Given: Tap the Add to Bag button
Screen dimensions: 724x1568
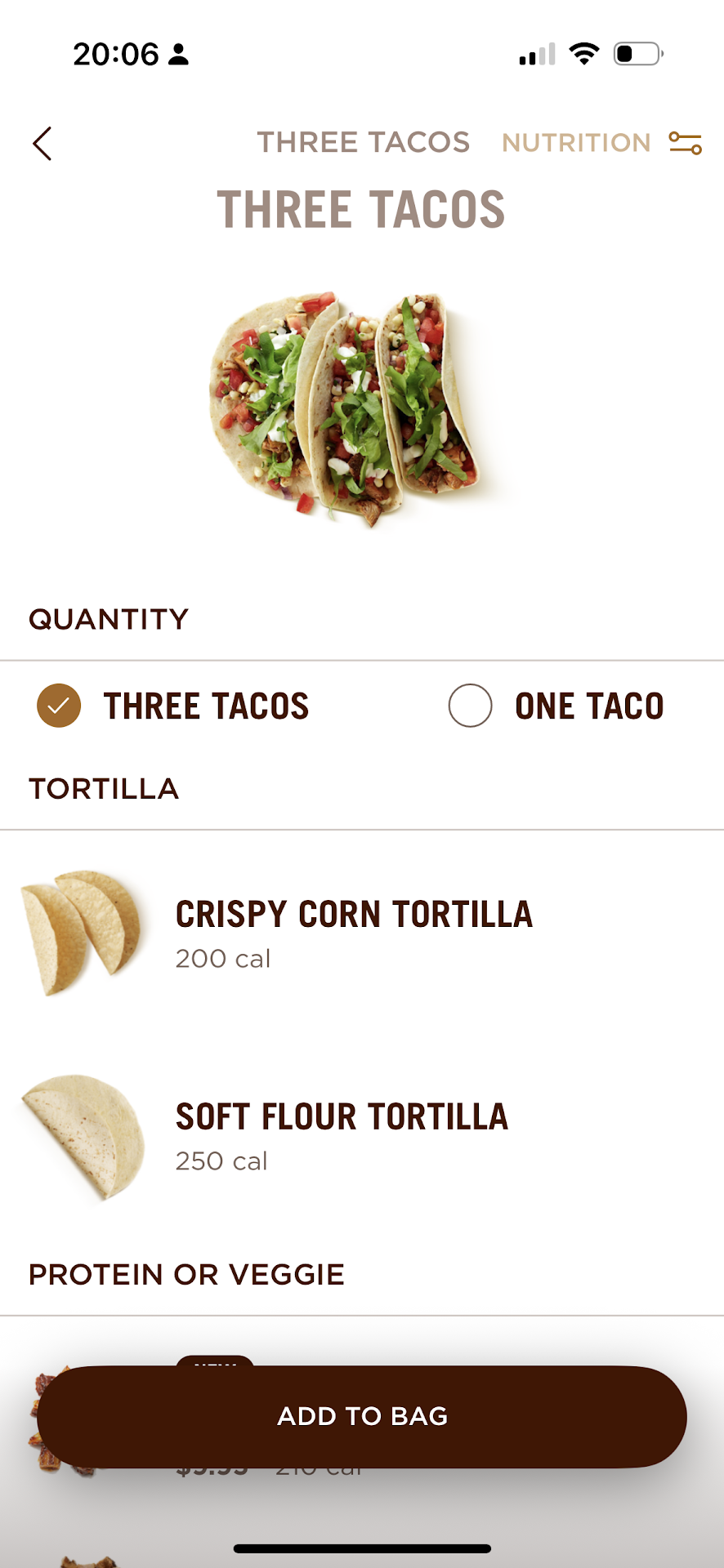Looking at the screenshot, I should (362, 1416).
